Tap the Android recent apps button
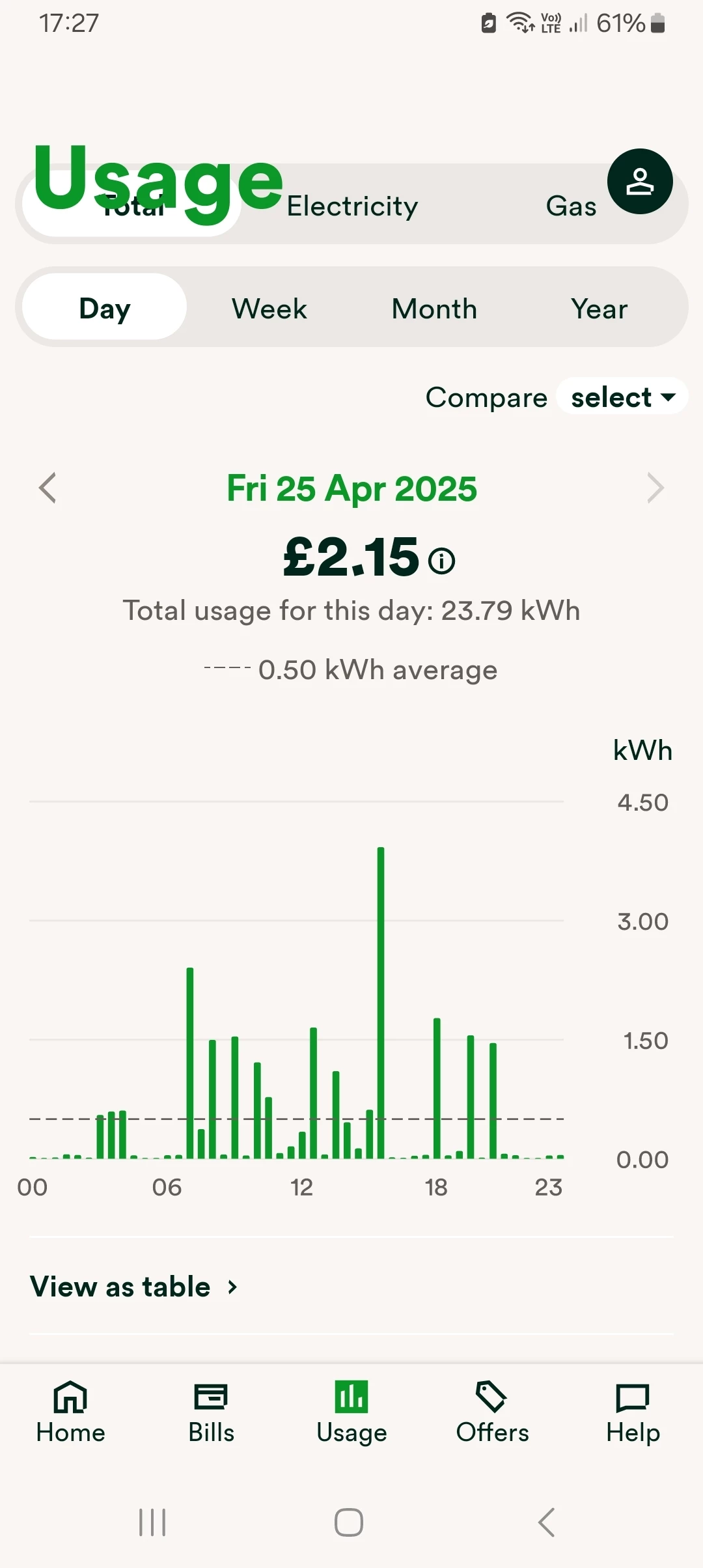 (152, 1522)
